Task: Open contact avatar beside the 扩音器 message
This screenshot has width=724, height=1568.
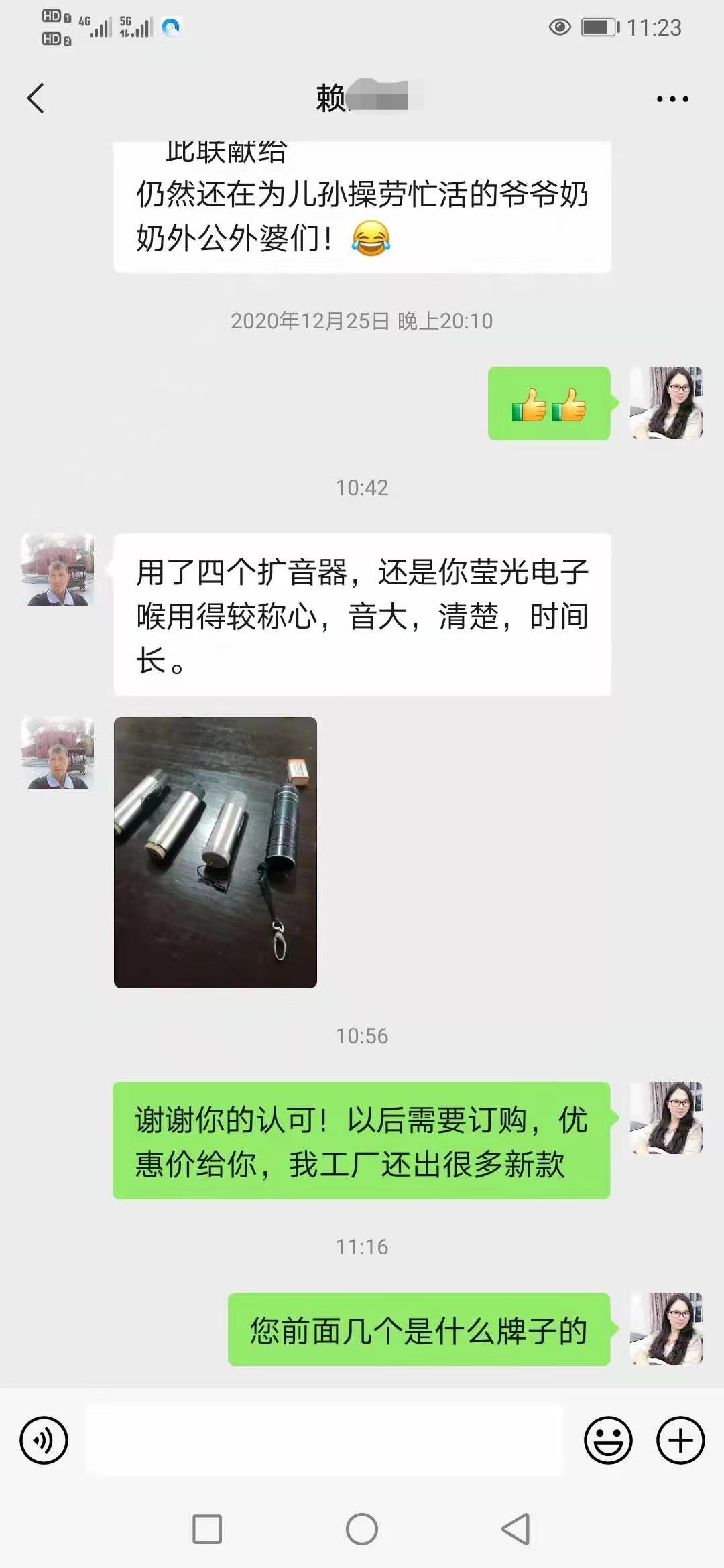Action: tap(58, 570)
